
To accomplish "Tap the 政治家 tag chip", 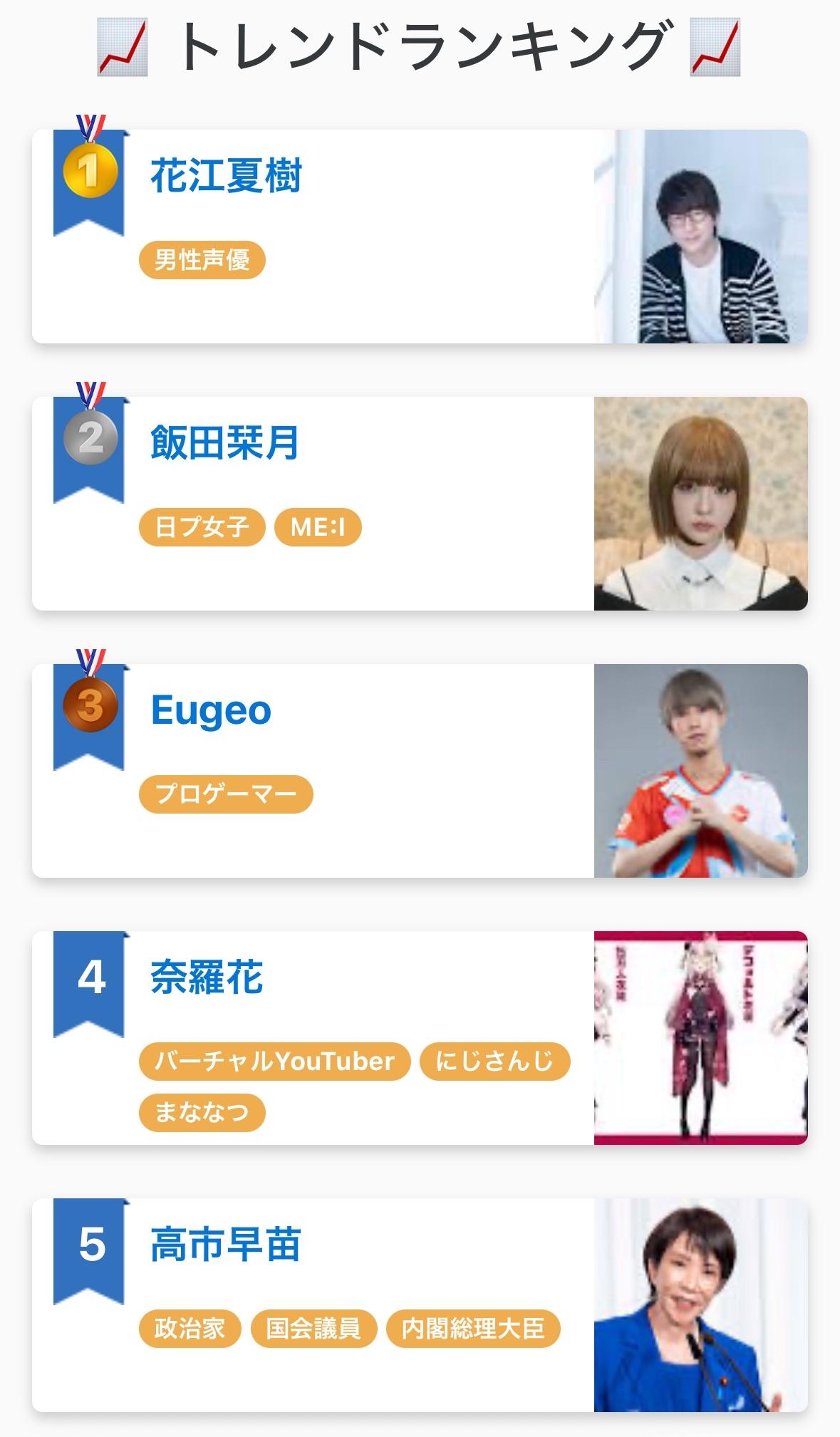I will point(190,1329).
